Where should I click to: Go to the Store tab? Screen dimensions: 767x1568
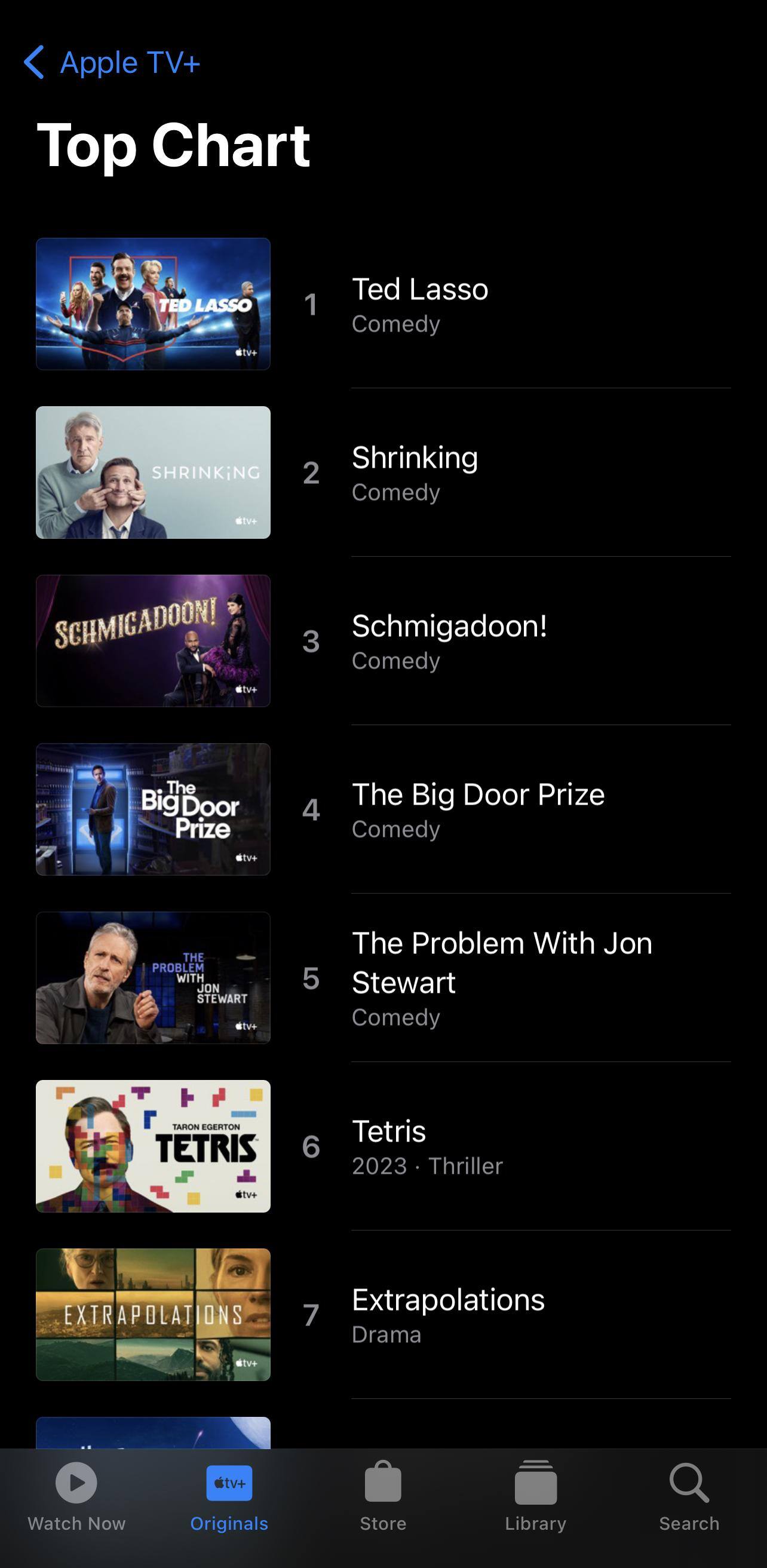point(383,1498)
